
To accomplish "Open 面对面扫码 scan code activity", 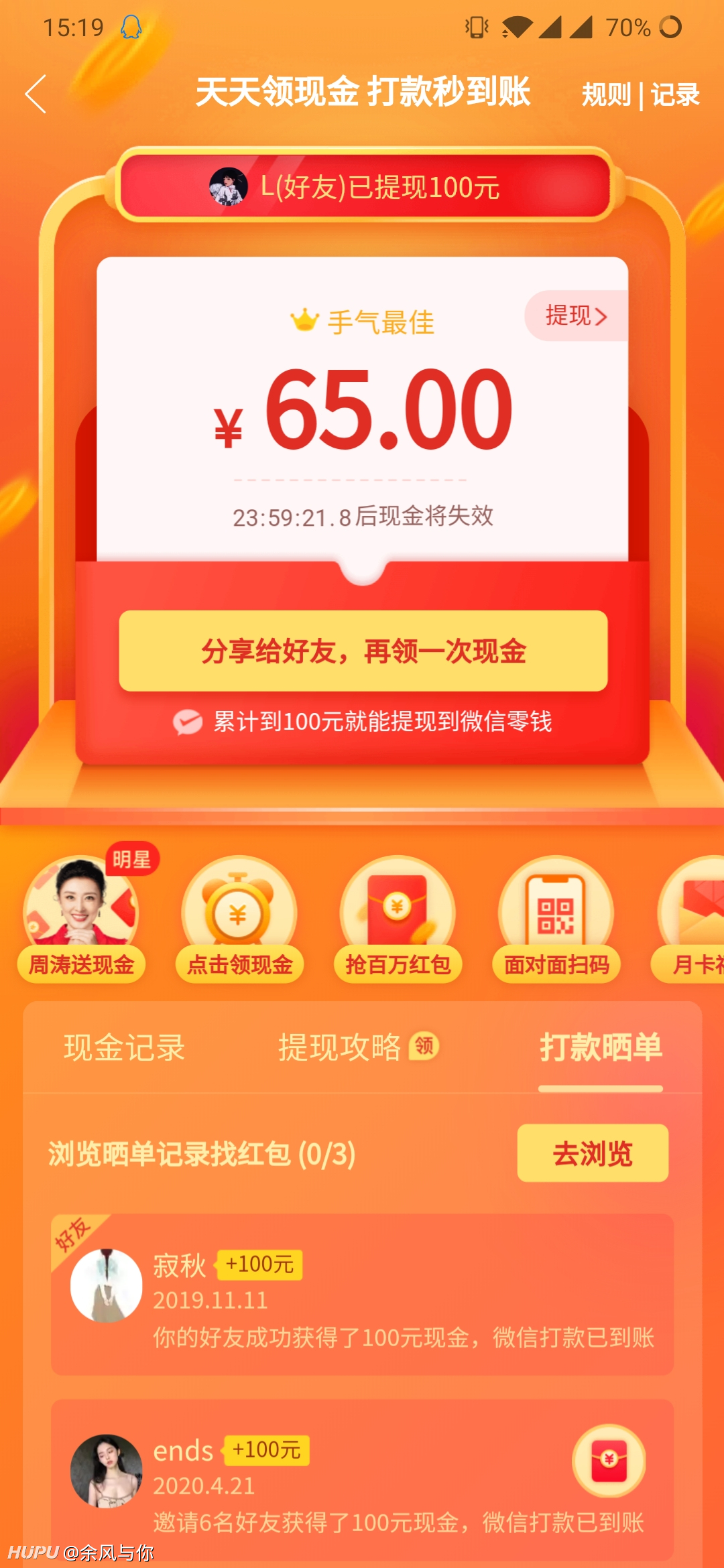I will (556, 919).
